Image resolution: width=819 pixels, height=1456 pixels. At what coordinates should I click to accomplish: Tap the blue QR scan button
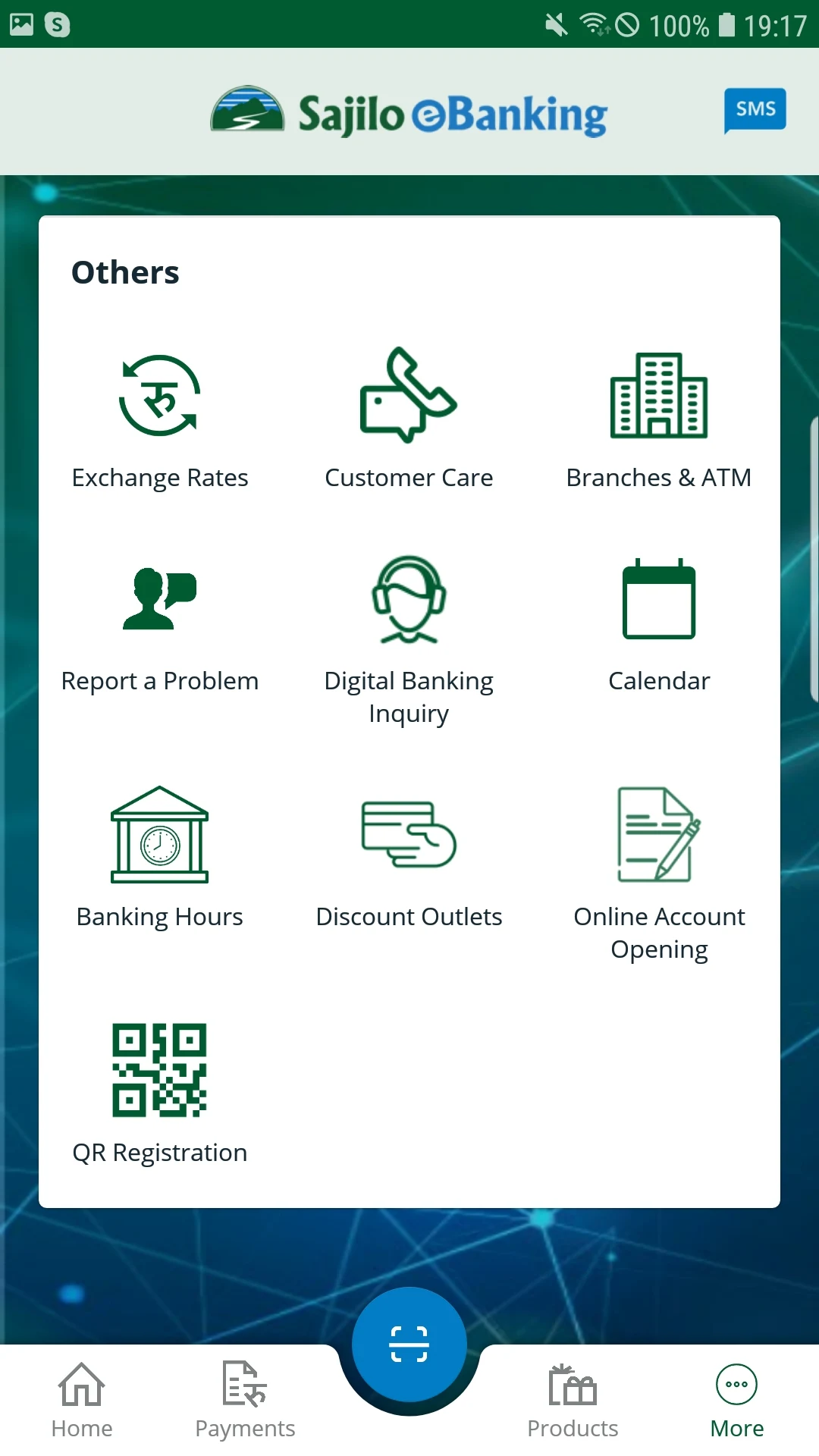point(409,1345)
